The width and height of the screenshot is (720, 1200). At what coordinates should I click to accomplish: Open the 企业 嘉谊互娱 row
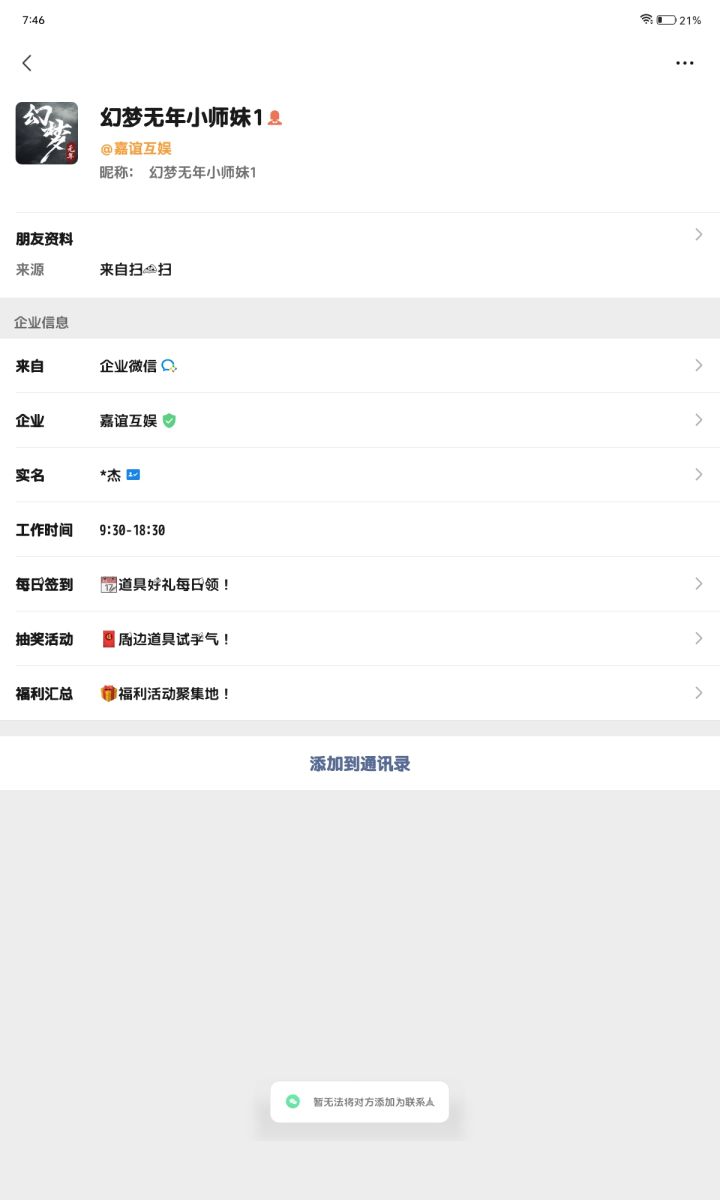pyautogui.click(x=360, y=420)
